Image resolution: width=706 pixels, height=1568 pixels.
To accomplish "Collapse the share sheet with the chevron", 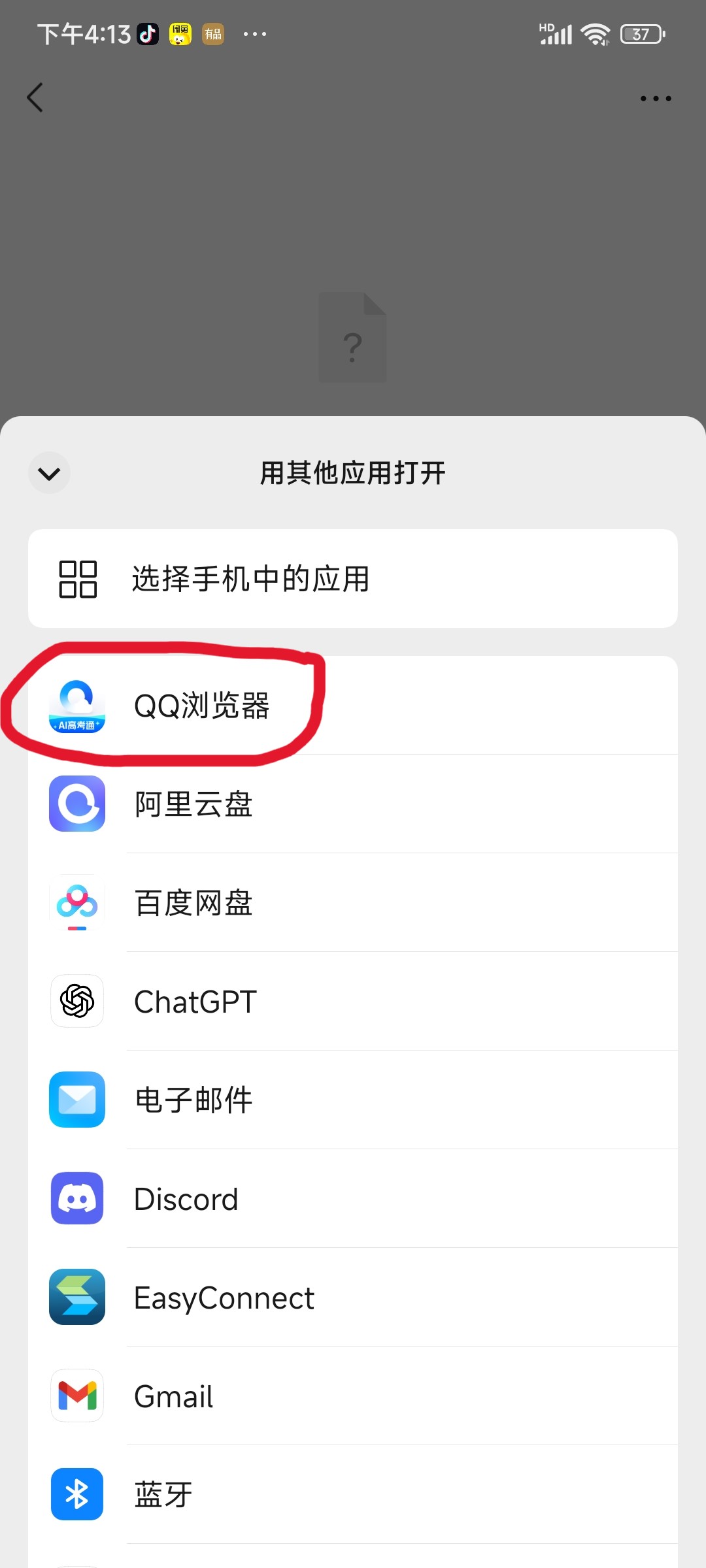I will tap(49, 473).
